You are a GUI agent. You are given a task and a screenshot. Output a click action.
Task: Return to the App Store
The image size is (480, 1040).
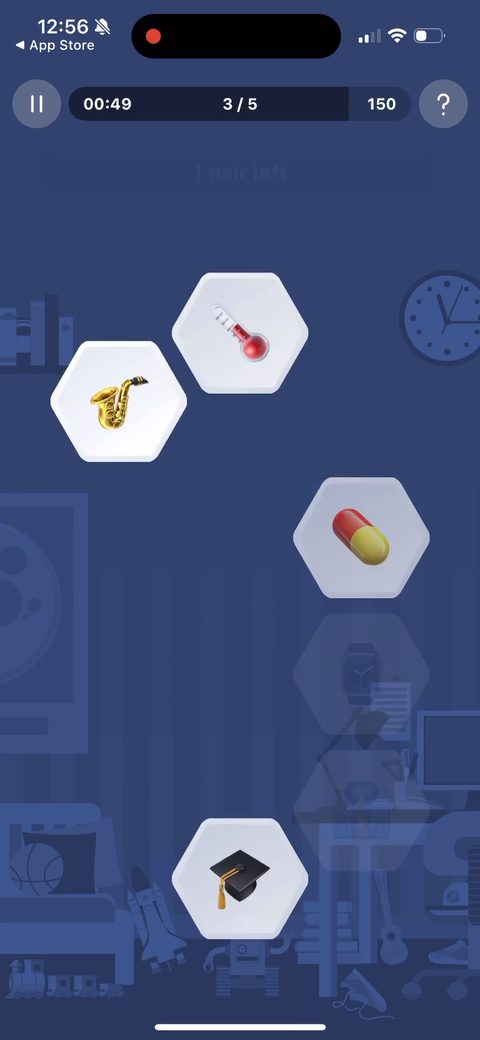pos(55,46)
